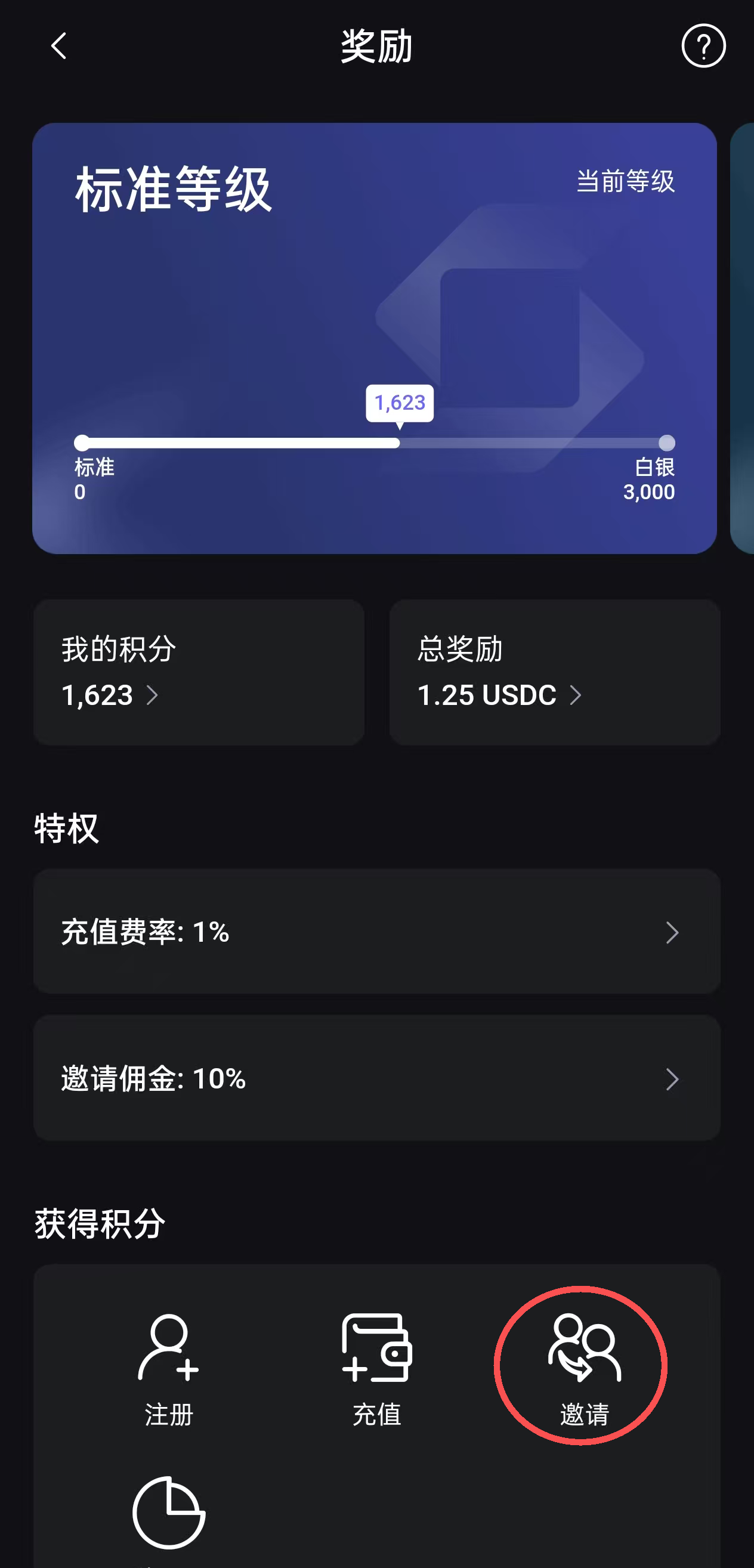This screenshot has height=1568, width=754.
Task: Open the 充值费率 1% privilege row
Action: click(x=376, y=932)
